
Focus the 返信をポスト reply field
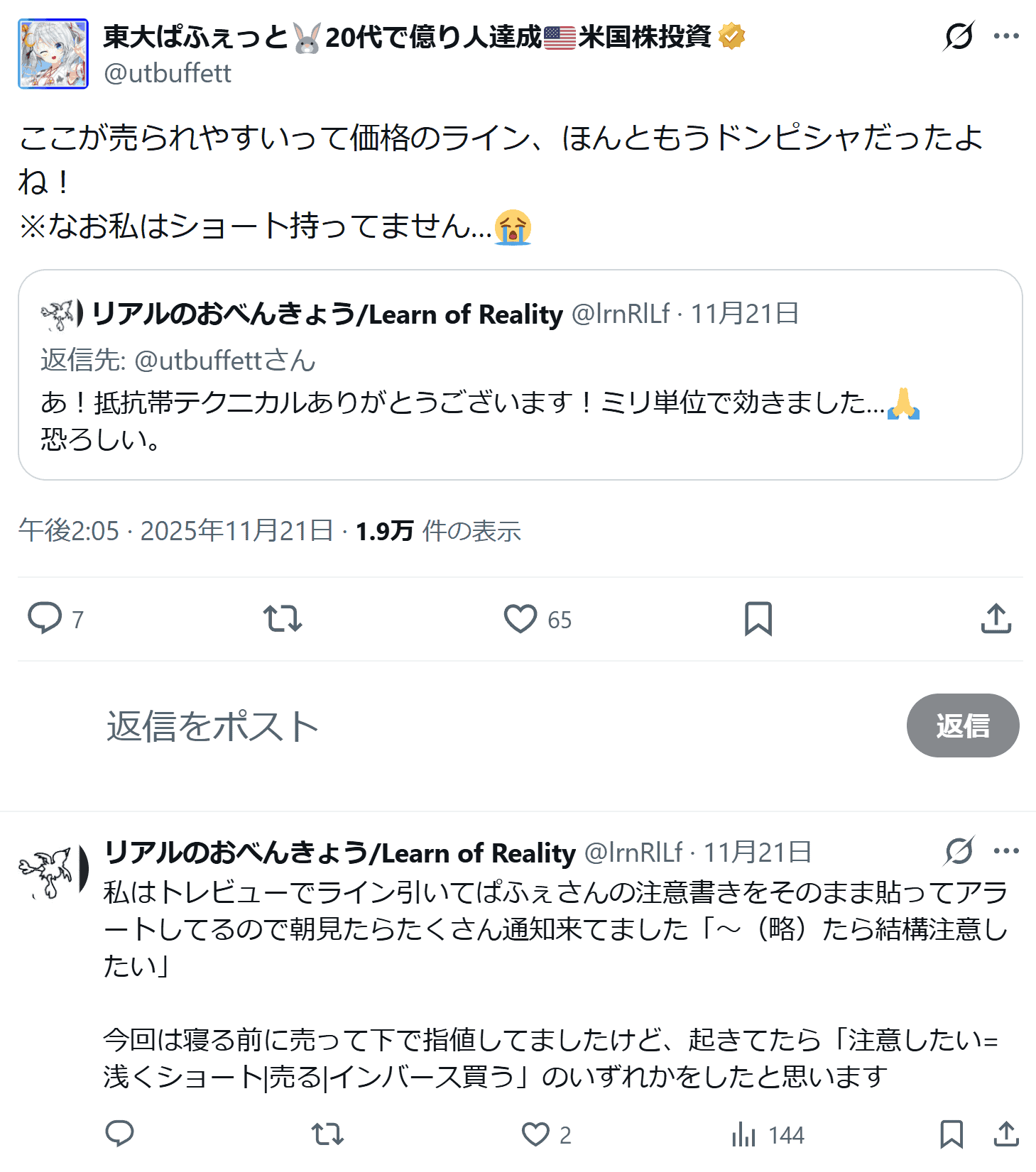(426, 726)
